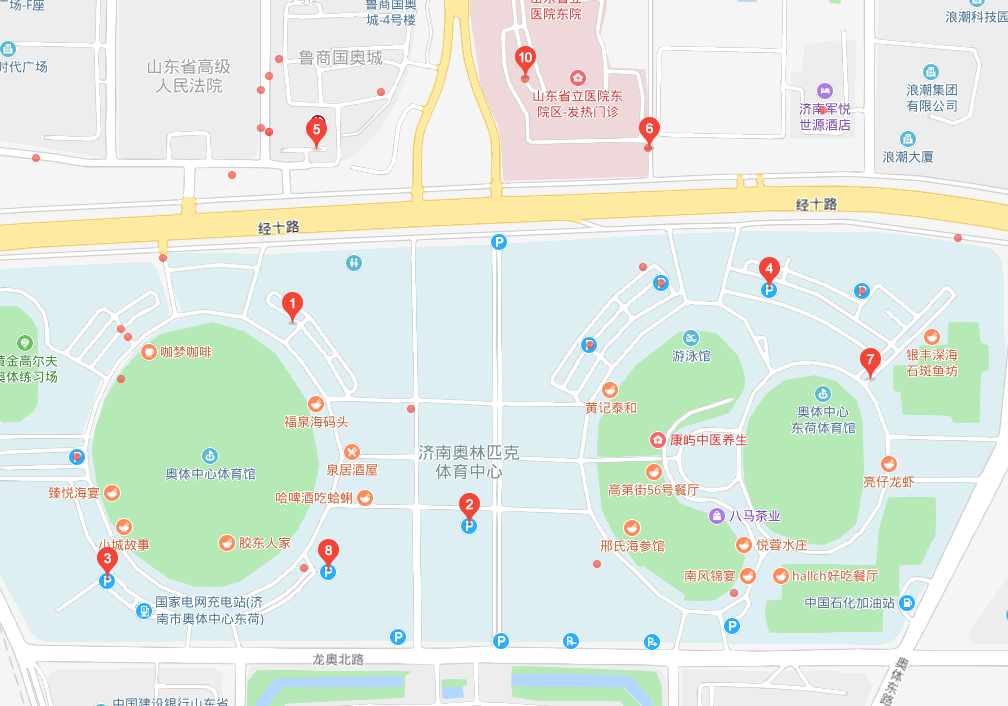Select the 游泳馆 swimming pool icon

click(691, 338)
